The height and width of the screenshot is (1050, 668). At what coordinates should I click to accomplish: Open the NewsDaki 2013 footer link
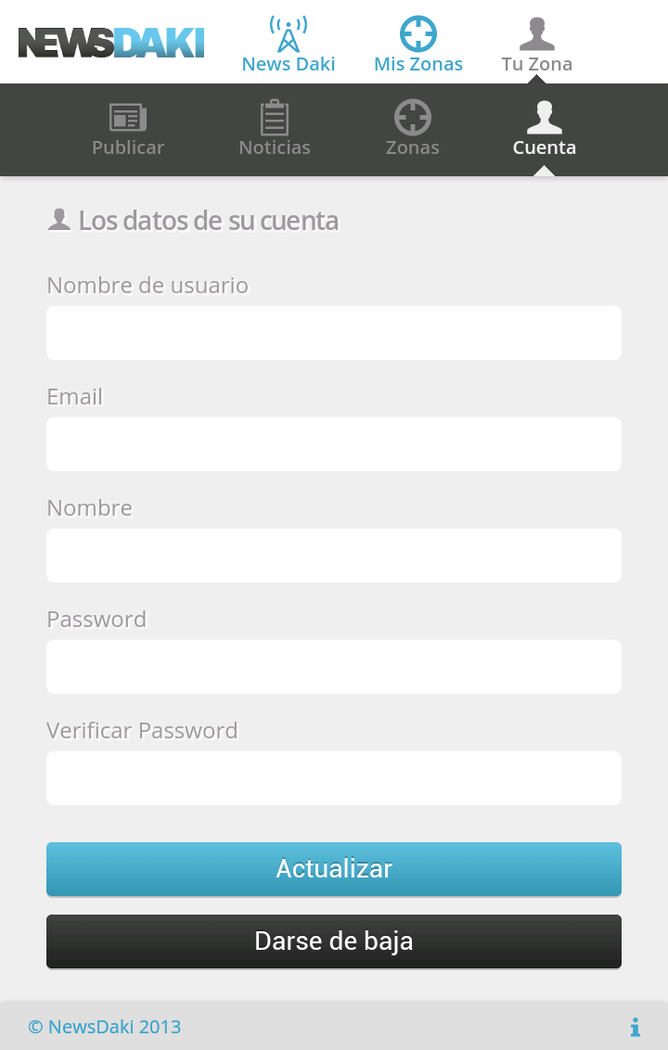click(105, 1027)
